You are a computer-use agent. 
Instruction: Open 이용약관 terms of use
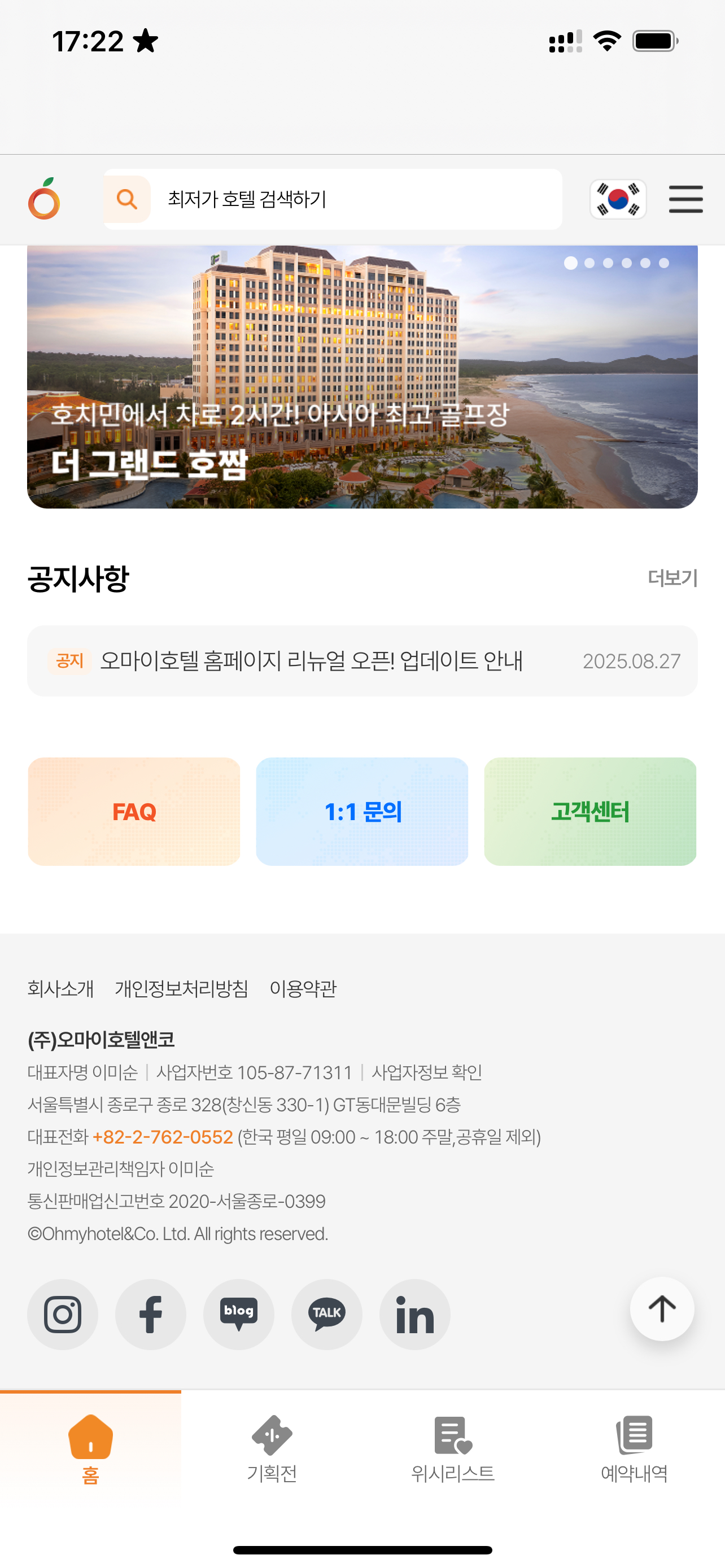click(x=303, y=988)
